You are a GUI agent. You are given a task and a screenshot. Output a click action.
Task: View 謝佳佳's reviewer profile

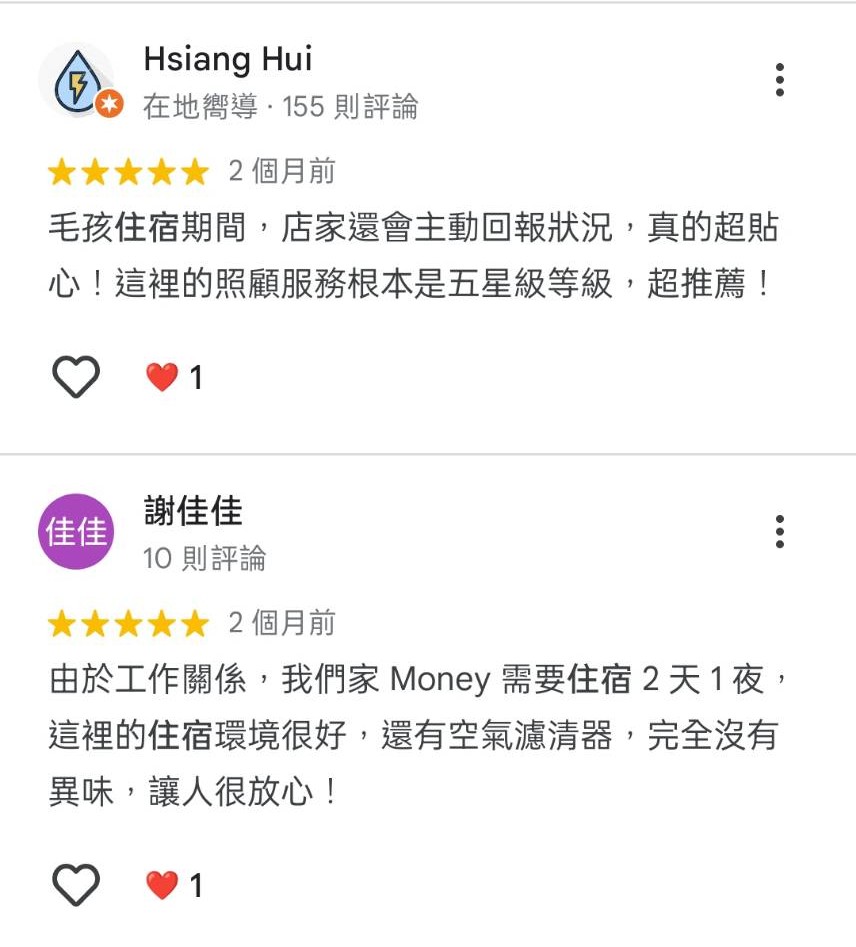click(x=193, y=512)
